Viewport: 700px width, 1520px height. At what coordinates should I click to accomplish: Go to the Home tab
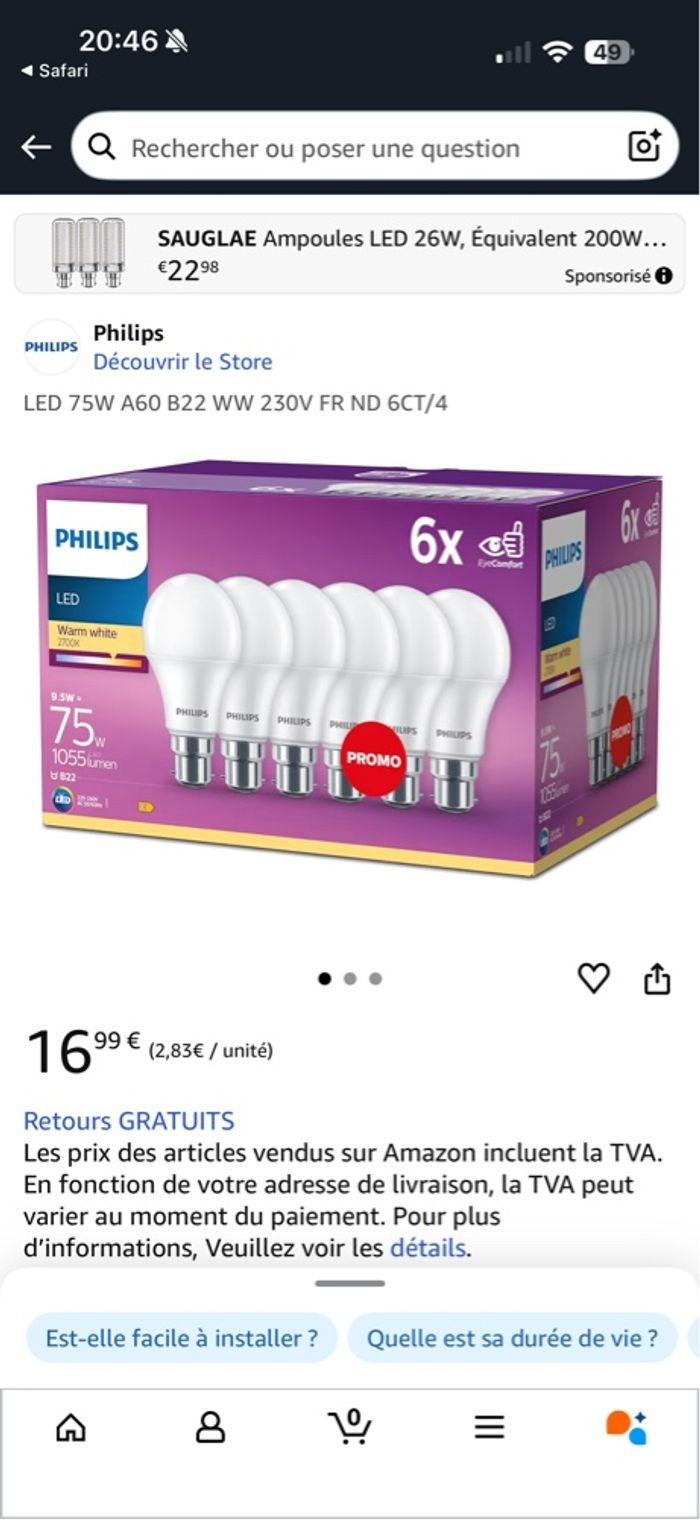point(71,1427)
